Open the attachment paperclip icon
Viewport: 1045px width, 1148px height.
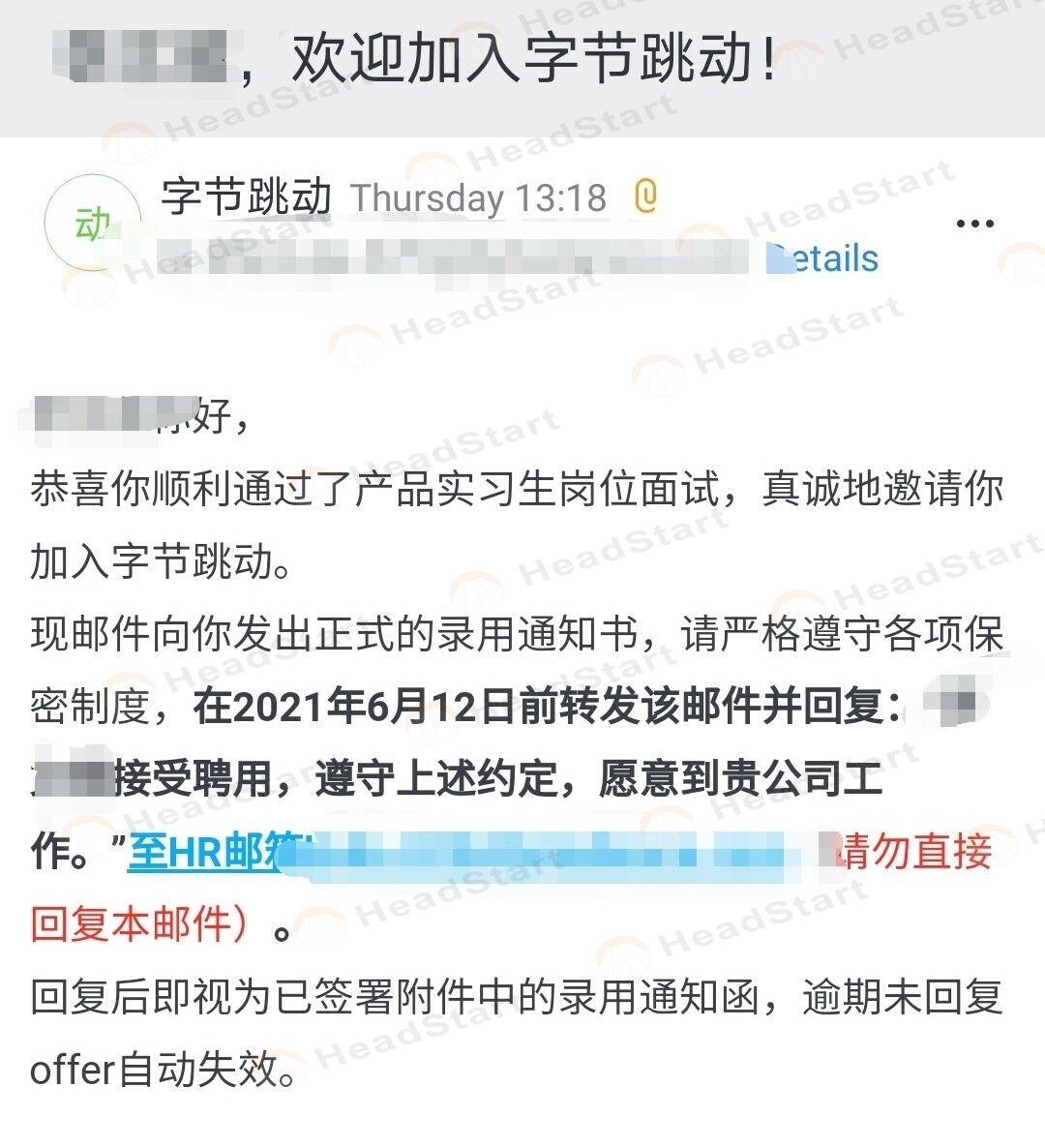point(644,197)
